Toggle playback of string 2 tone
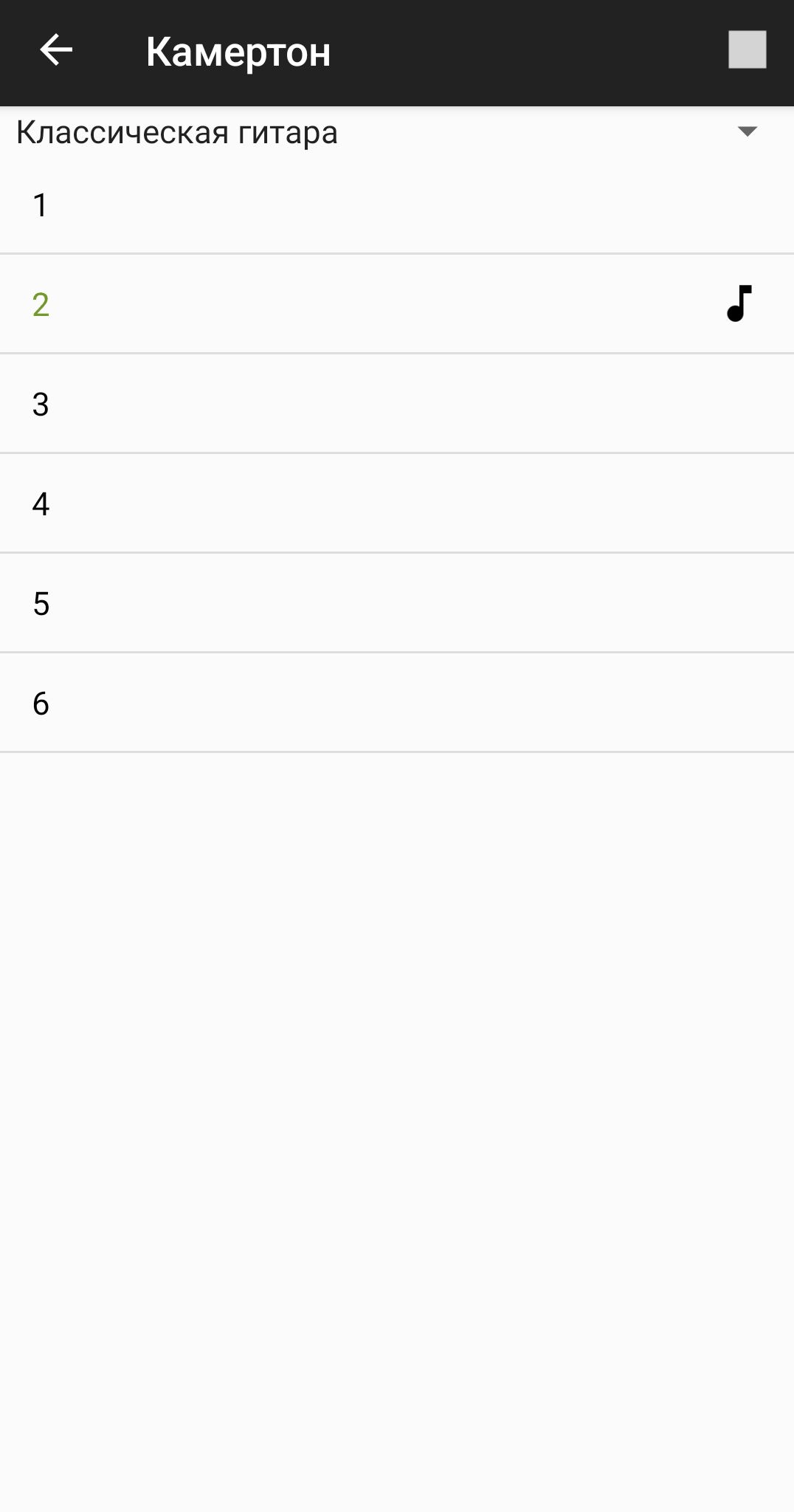 point(397,305)
